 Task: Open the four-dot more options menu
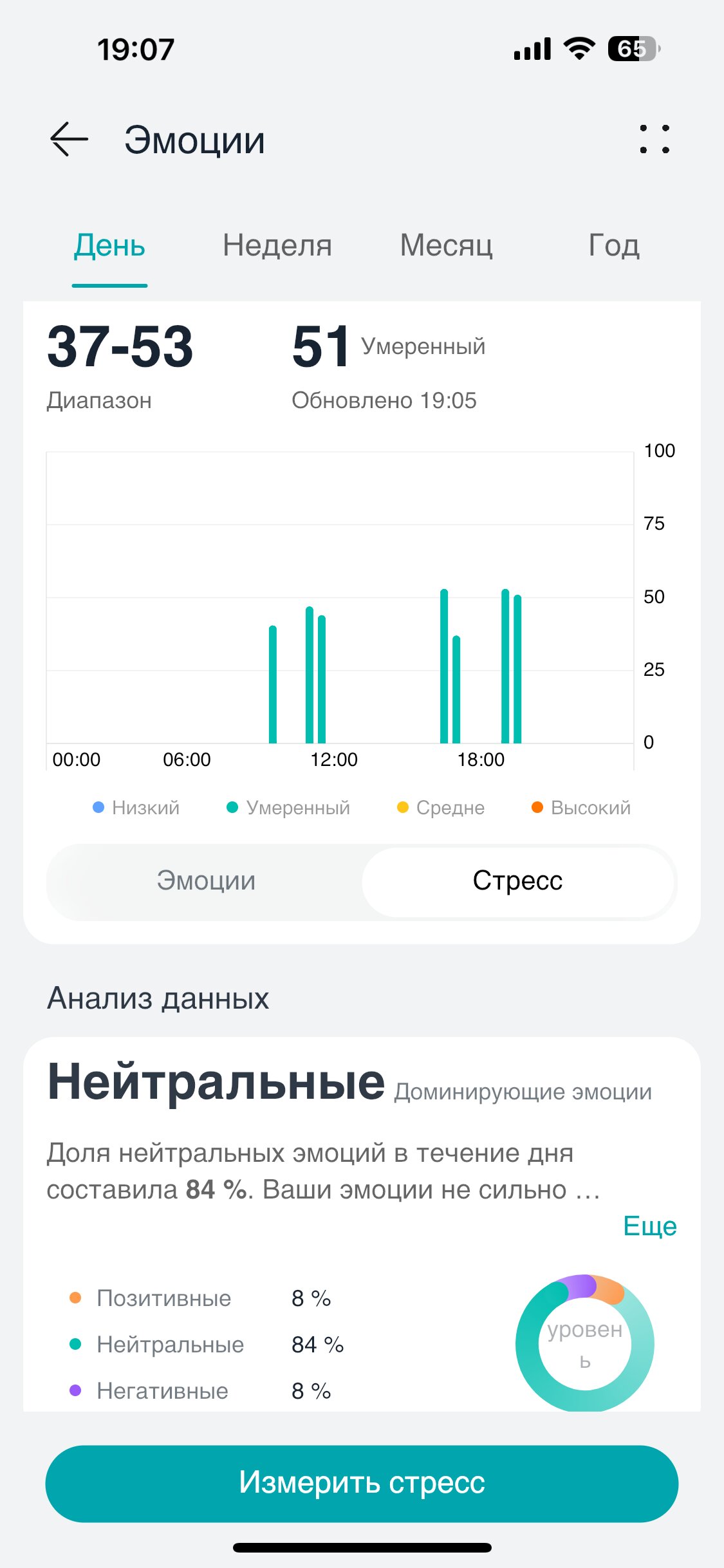[654, 139]
